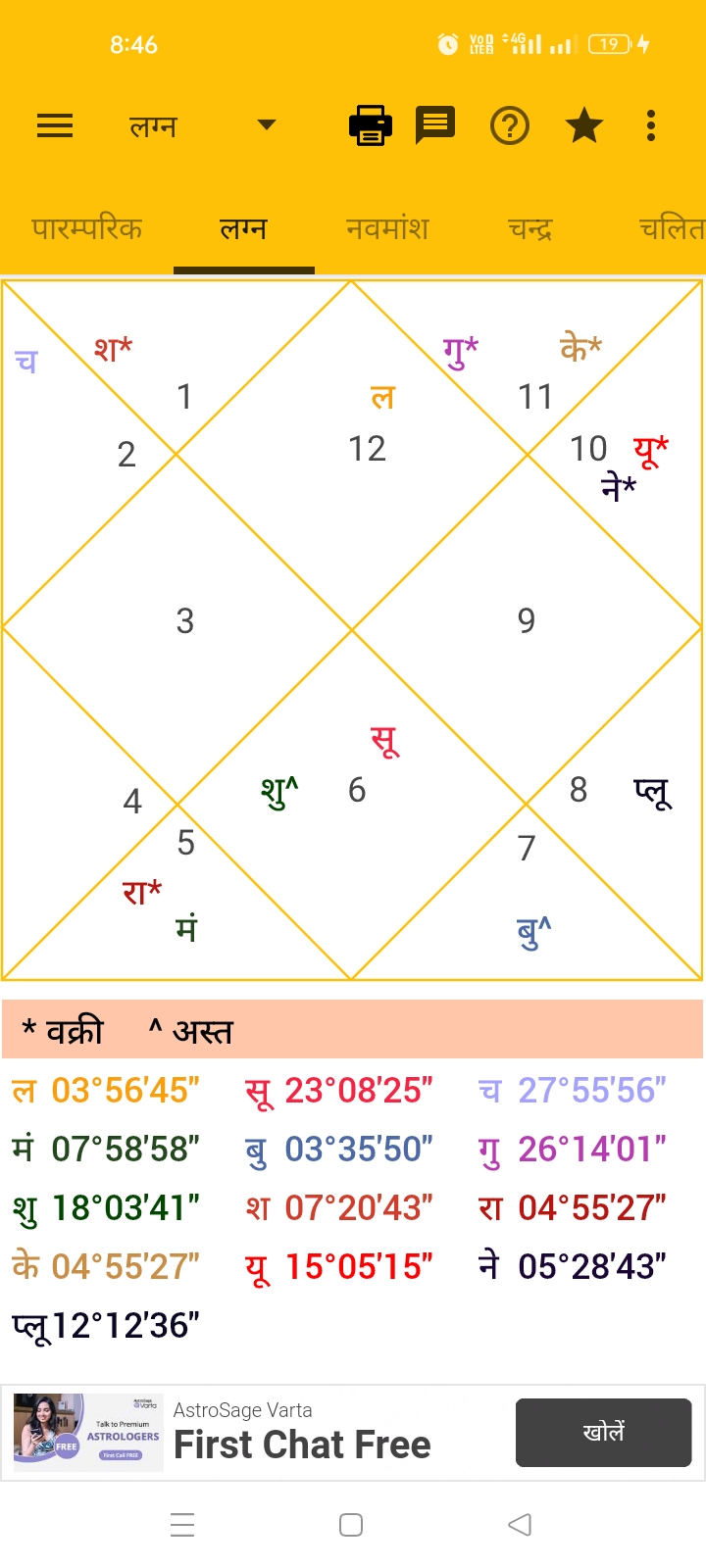
Task: Print the chart using printer icon
Action: (x=371, y=125)
